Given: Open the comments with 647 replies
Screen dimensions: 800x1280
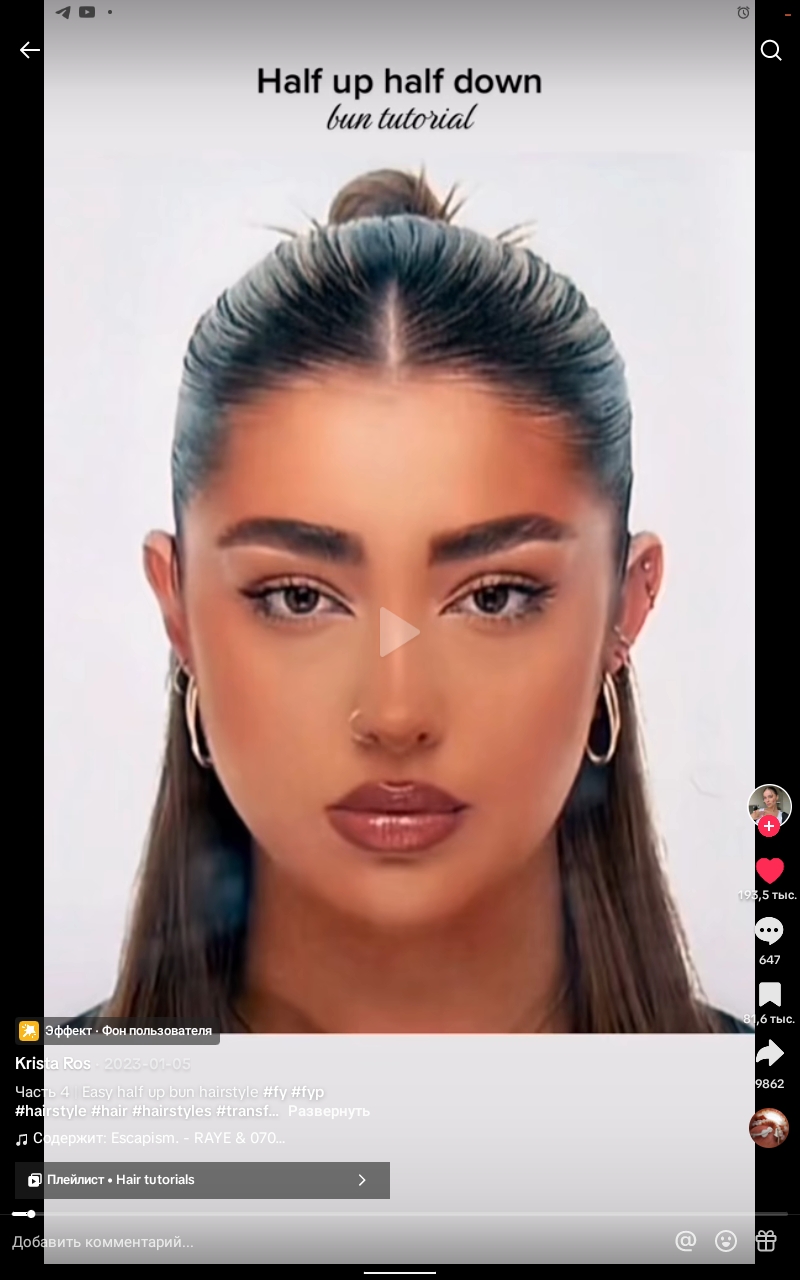Looking at the screenshot, I should [769, 932].
